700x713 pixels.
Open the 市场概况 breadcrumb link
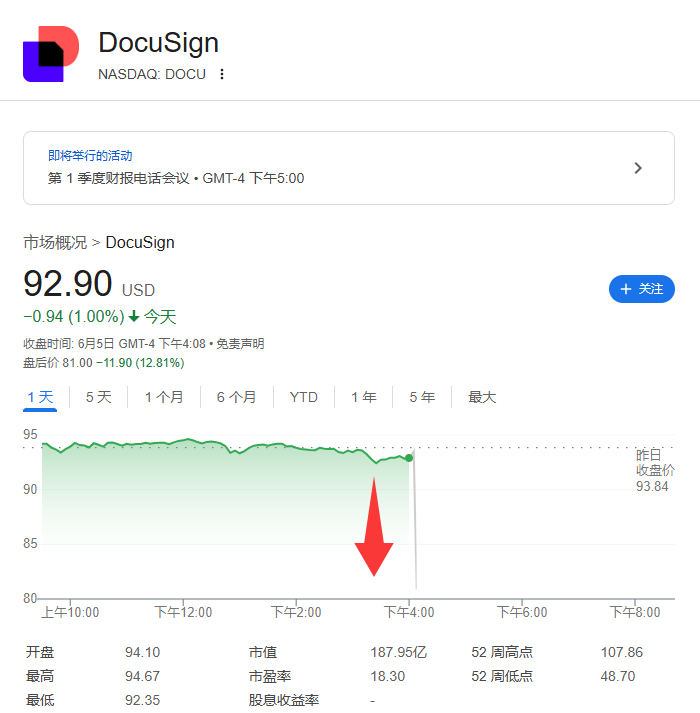coord(55,242)
